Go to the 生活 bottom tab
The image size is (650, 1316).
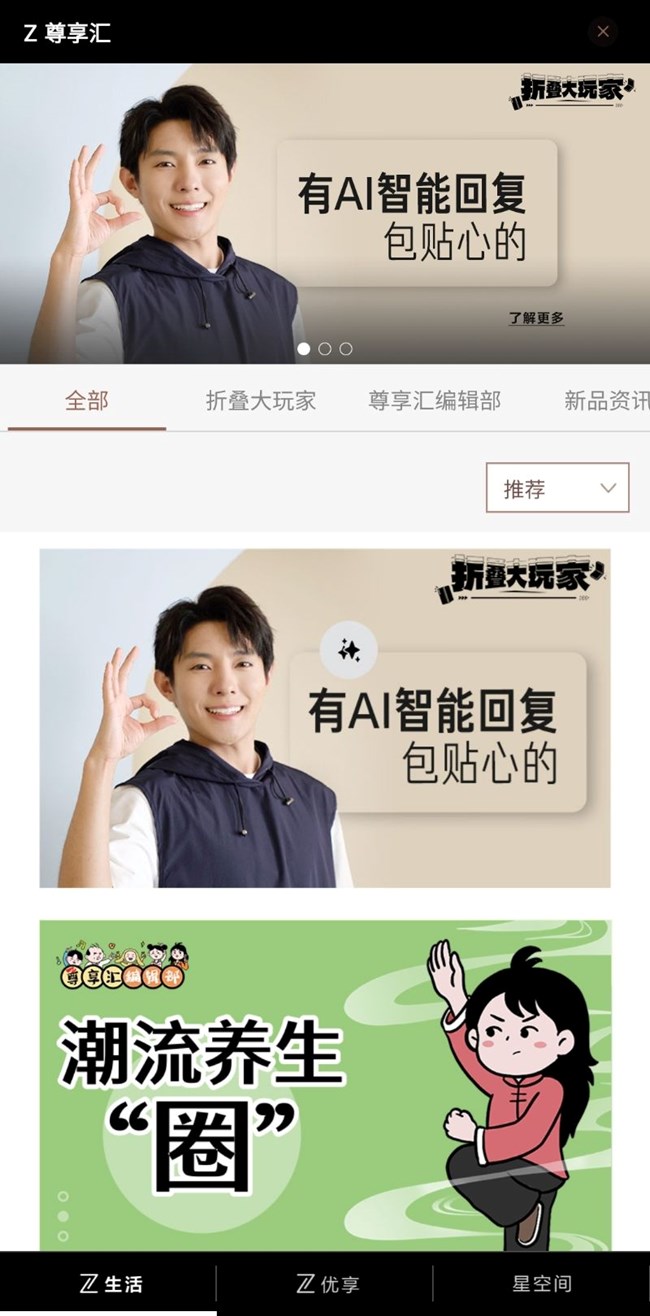(110, 1284)
